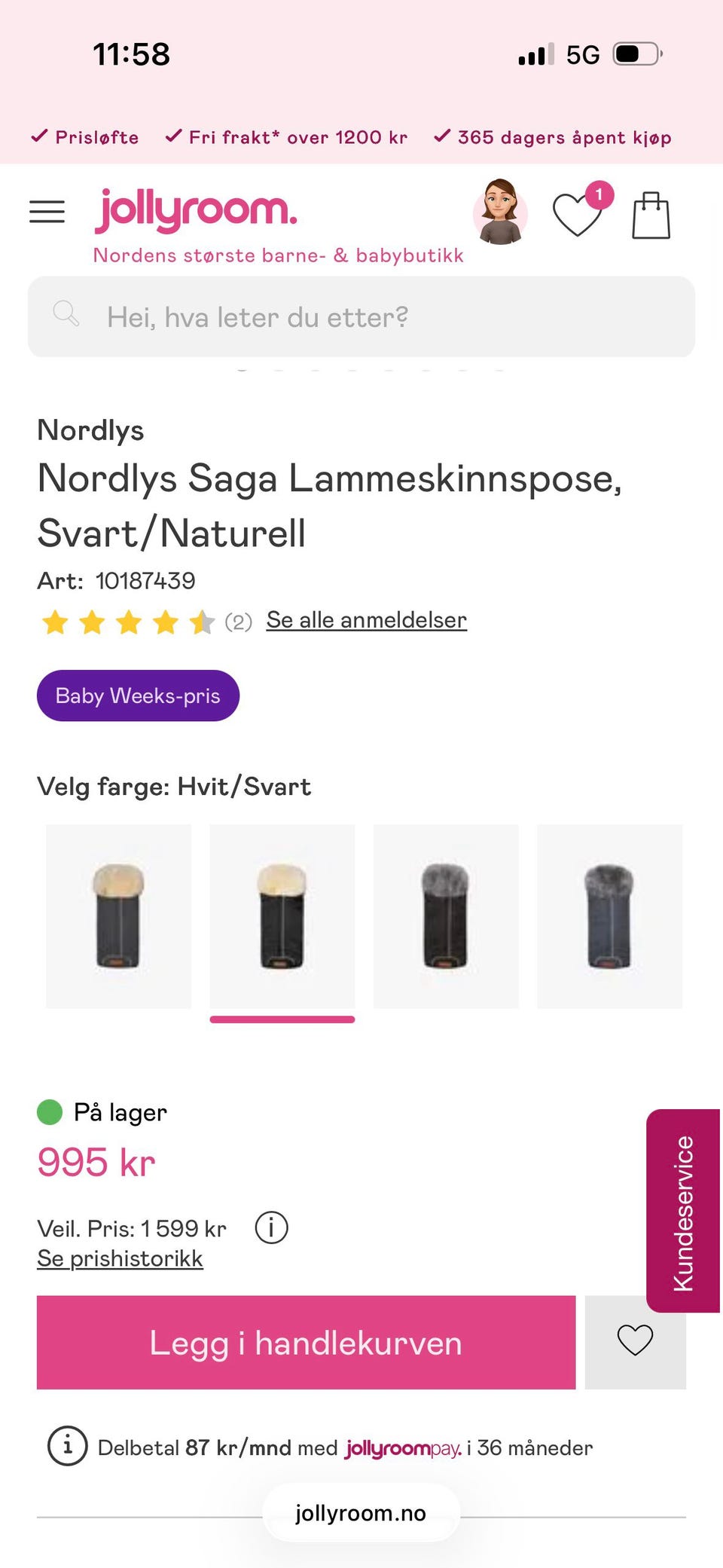
Task: Tap the search field 'Hei, hva leter du etter?'
Action: coord(361,316)
